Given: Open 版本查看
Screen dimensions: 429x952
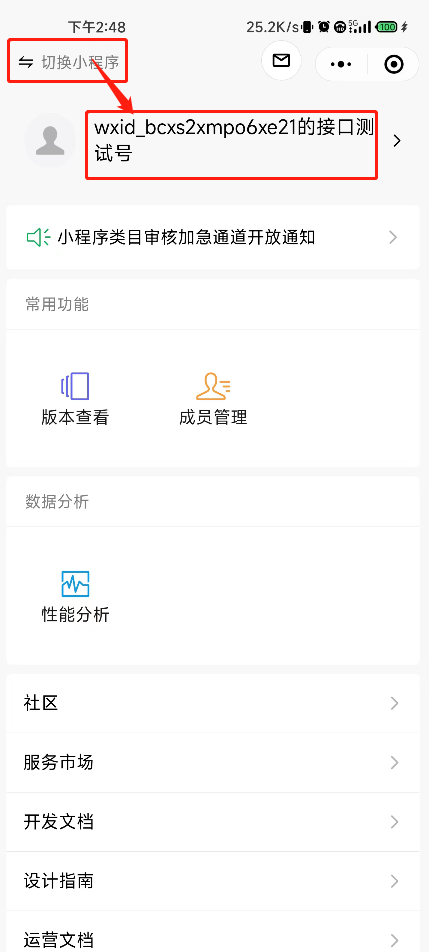Looking at the screenshot, I should click(75, 399).
